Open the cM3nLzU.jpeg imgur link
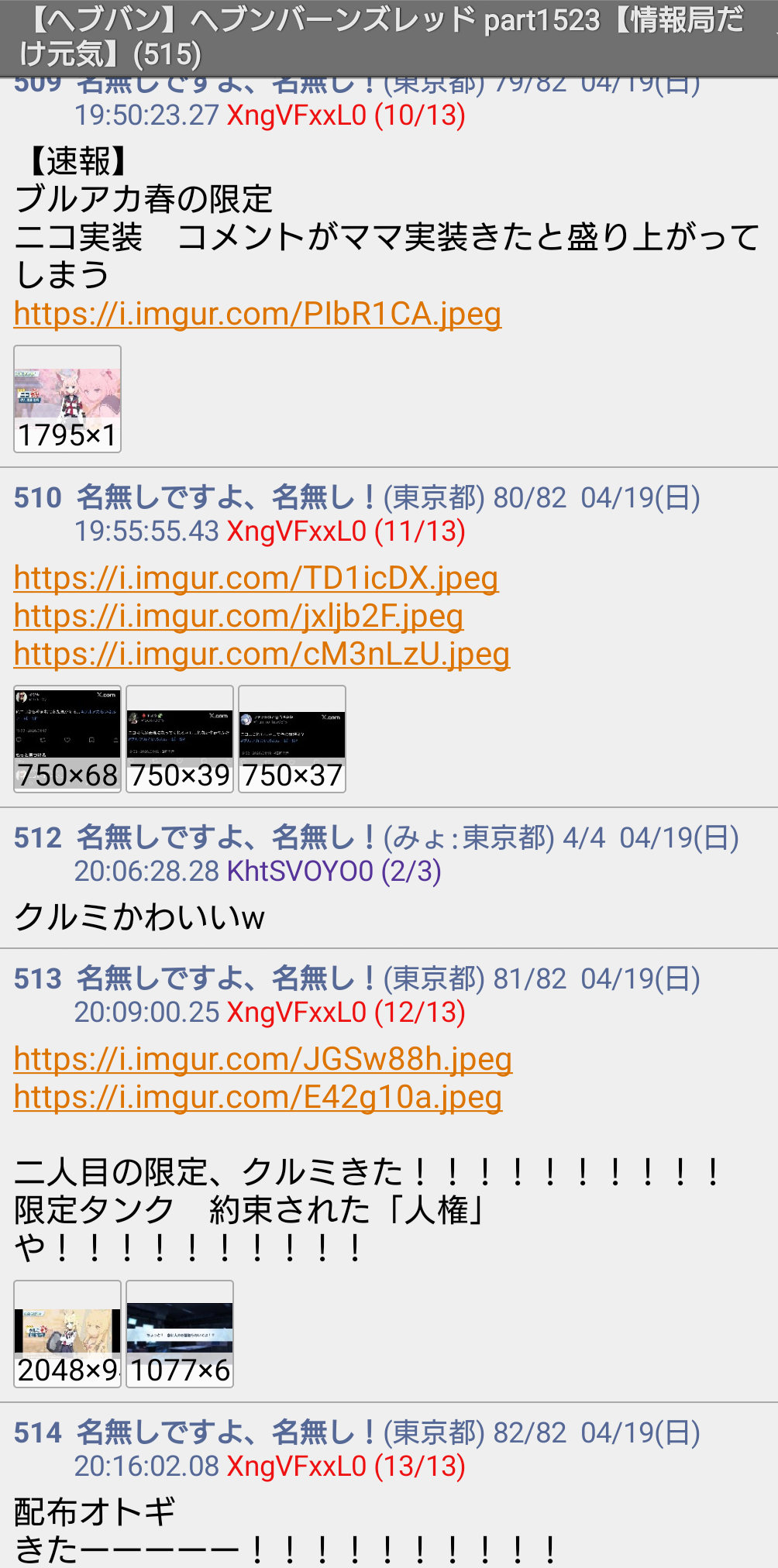 click(262, 654)
